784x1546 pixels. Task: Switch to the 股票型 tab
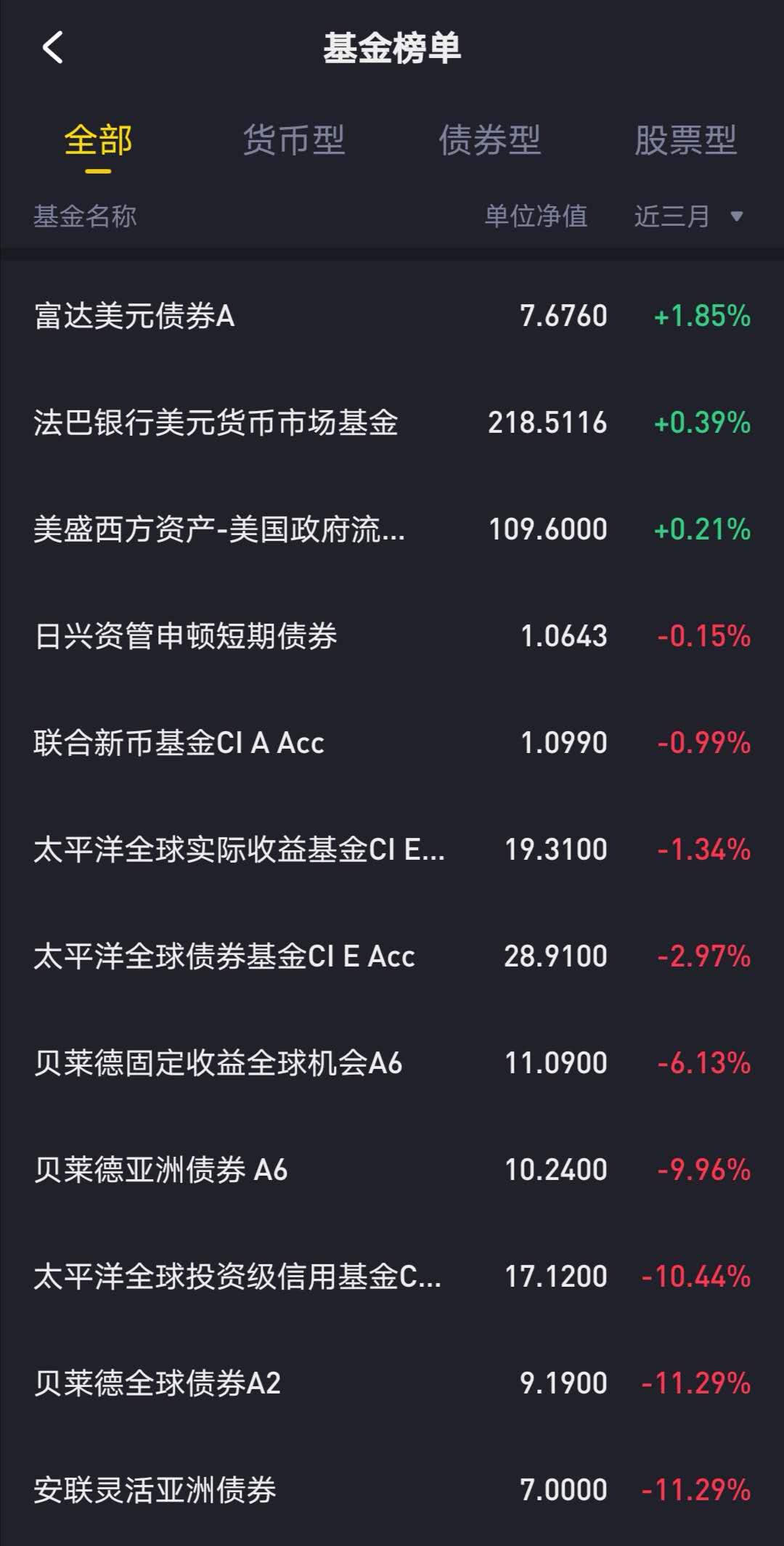686,140
